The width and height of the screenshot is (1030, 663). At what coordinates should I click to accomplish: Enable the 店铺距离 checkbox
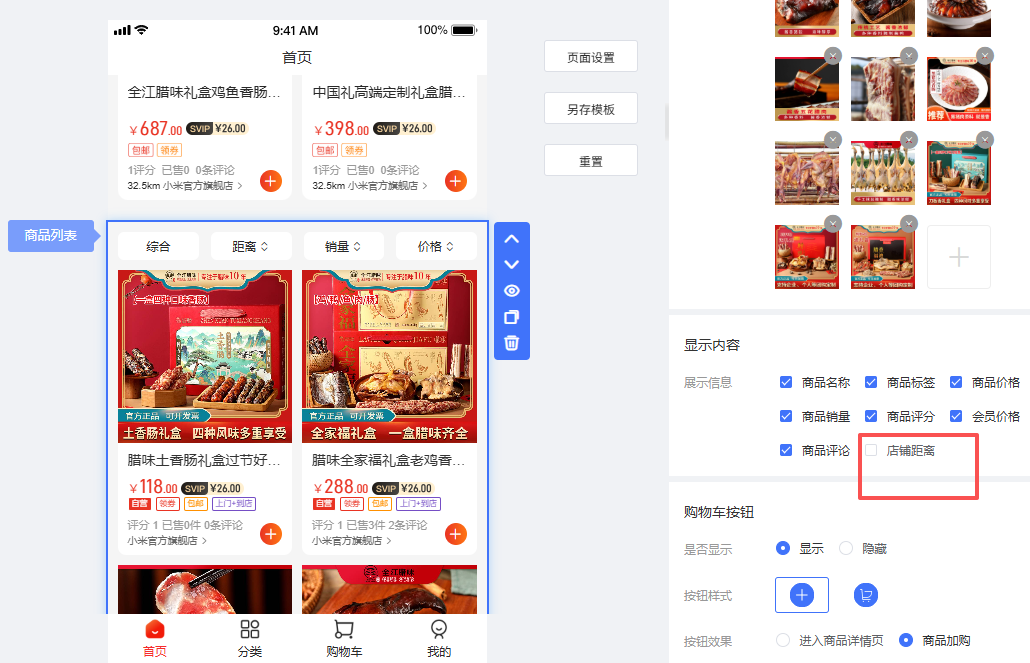pyautogui.click(x=871, y=451)
